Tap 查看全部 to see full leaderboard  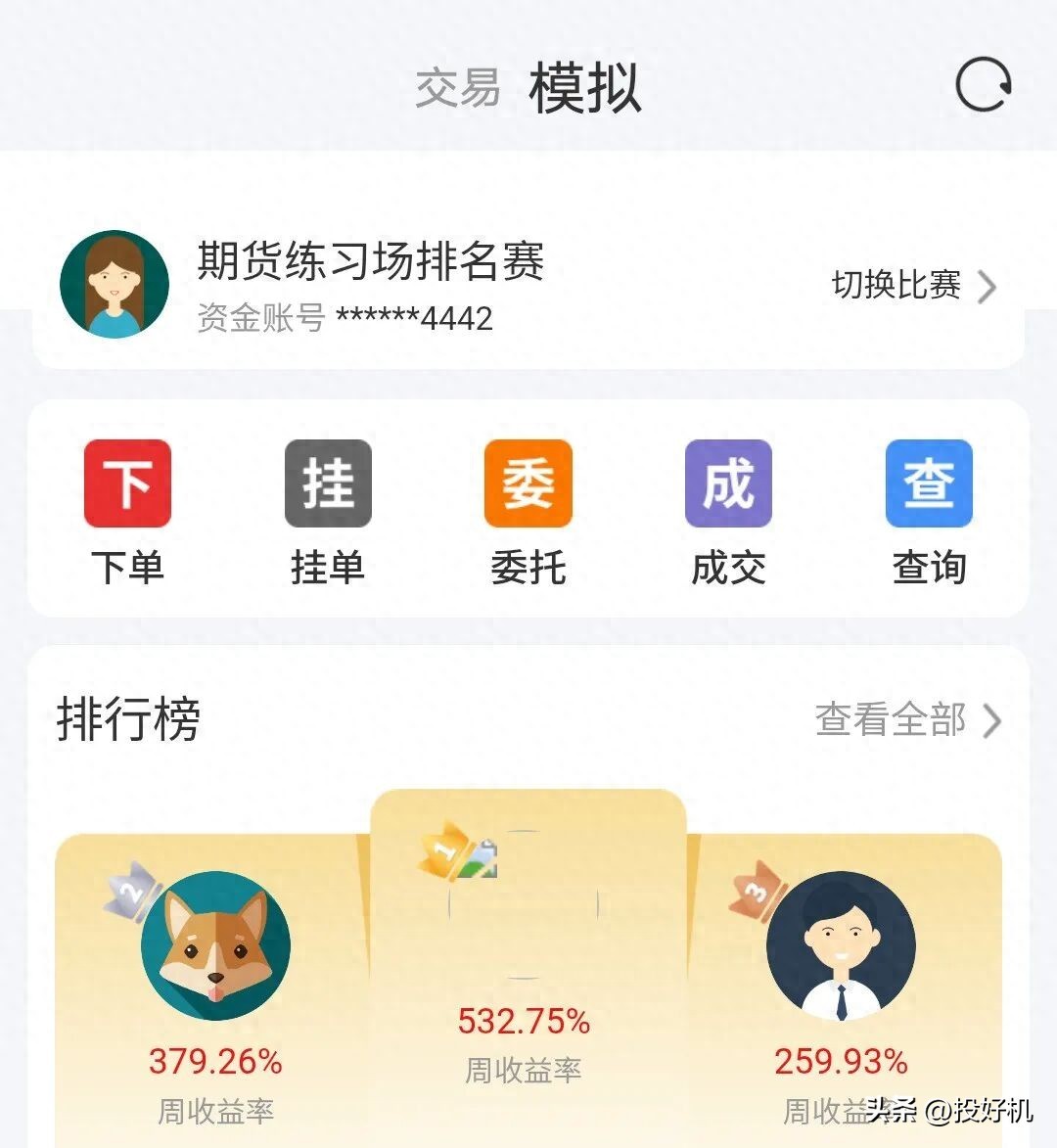pos(908,720)
